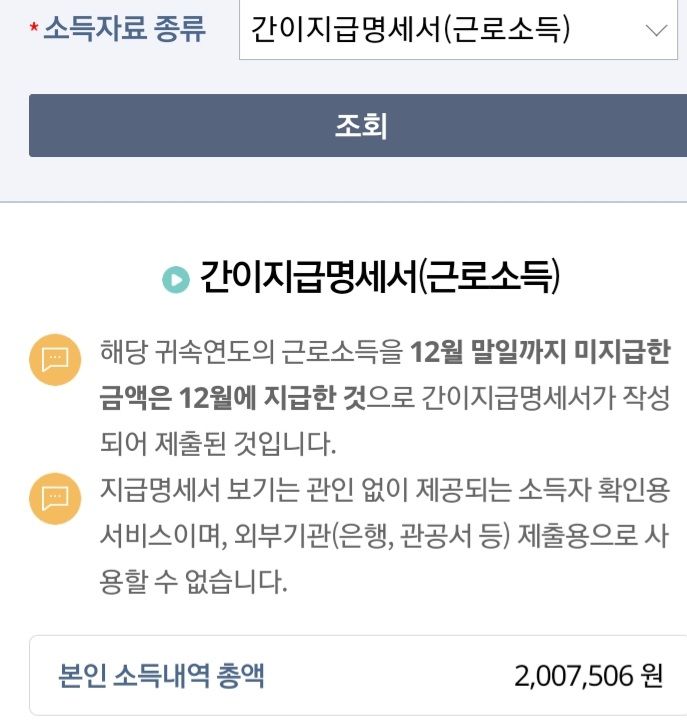
Task: Open the 소득자료 종류 dropdown
Action: click(459, 30)
